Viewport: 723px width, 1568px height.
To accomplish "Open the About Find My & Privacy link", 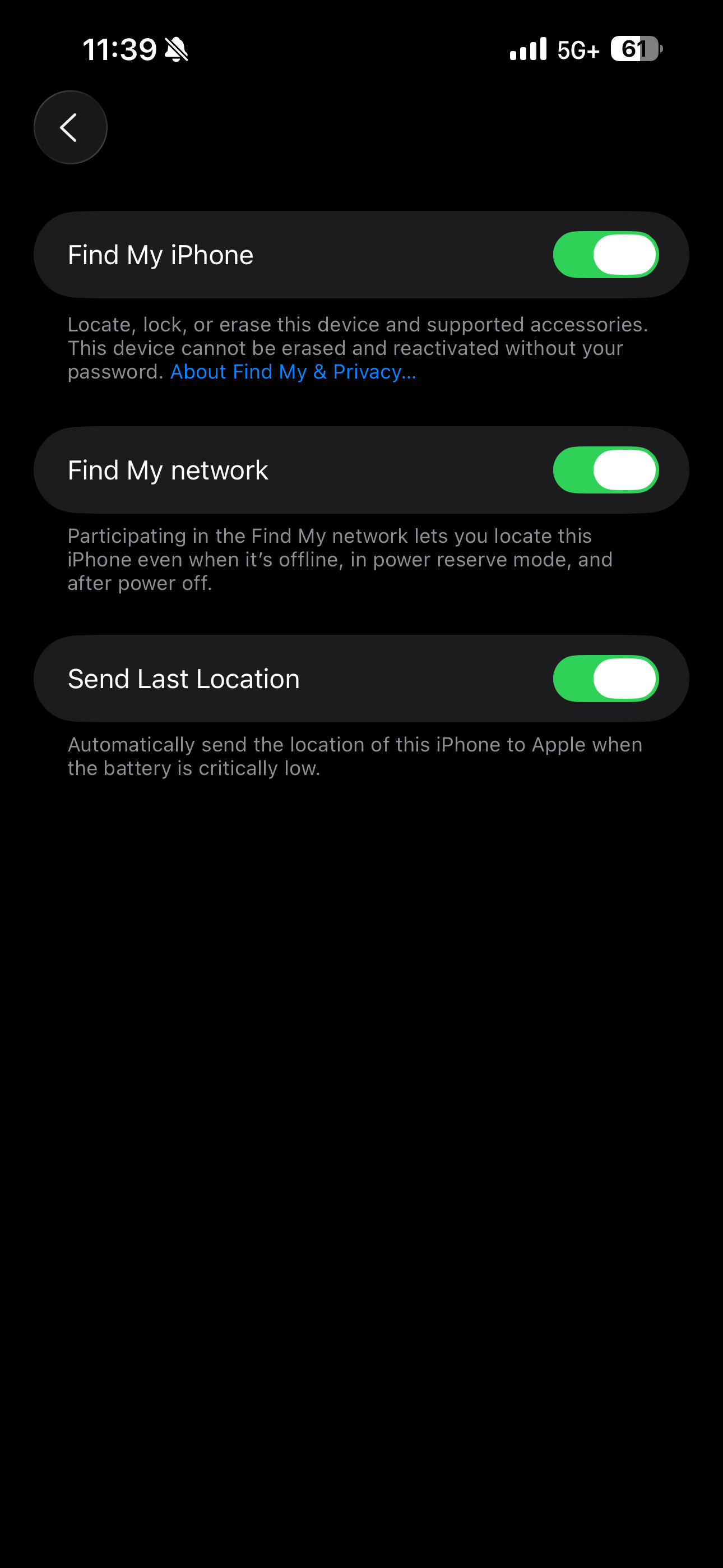I will pos(292,371).
